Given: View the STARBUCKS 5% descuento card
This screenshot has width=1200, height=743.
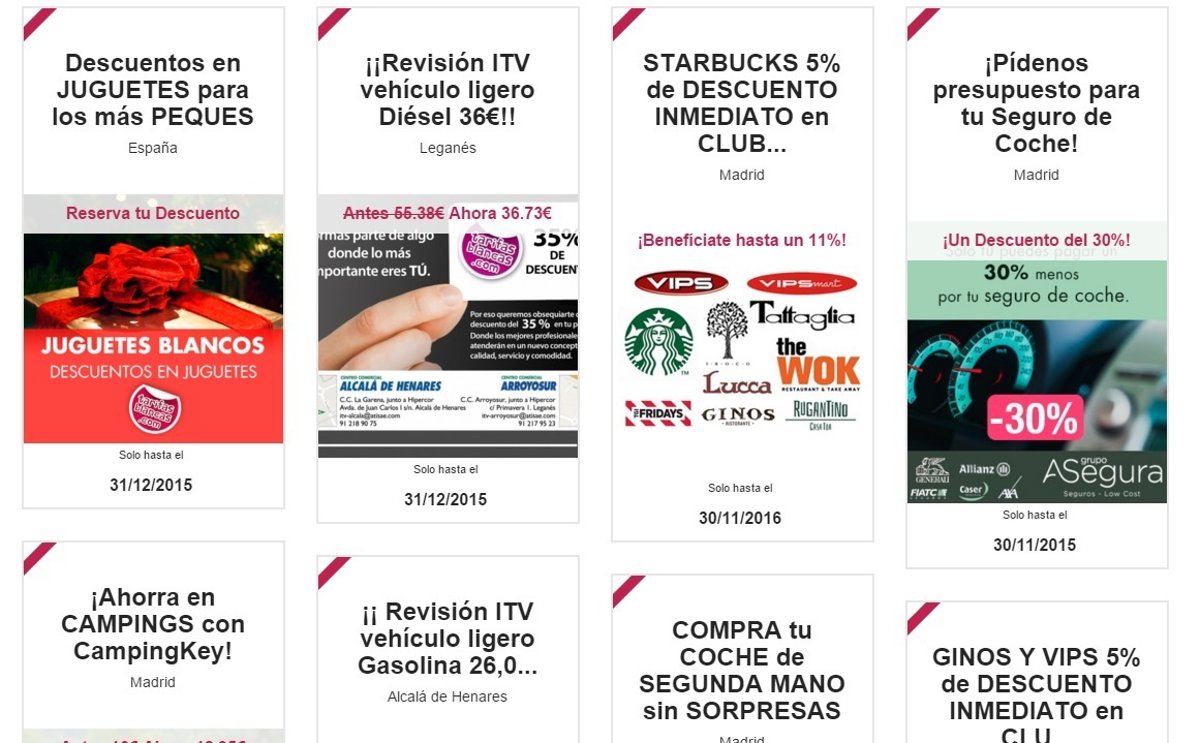Looking at the screenshot, I should pos(741,103).
